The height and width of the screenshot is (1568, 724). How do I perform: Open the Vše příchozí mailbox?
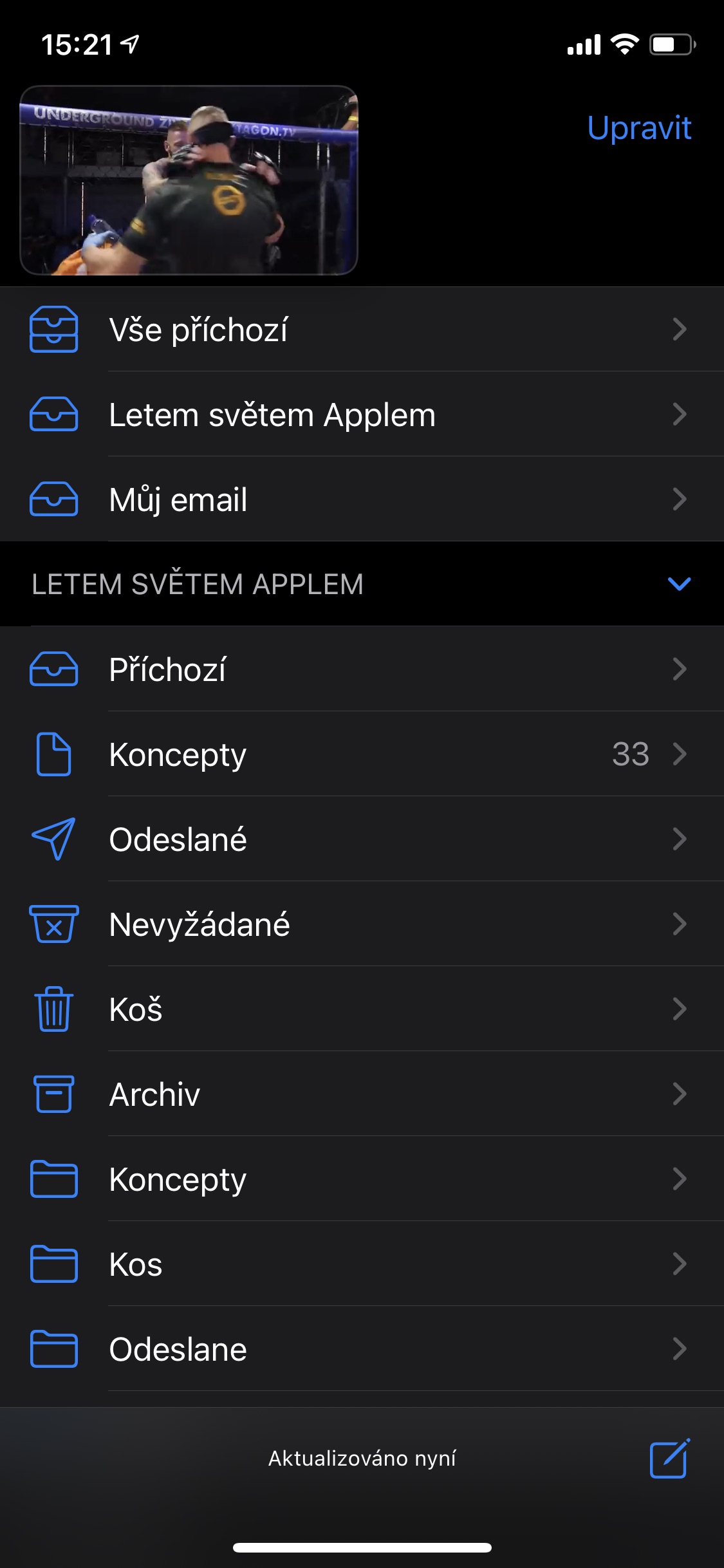[x=360, y=330]
